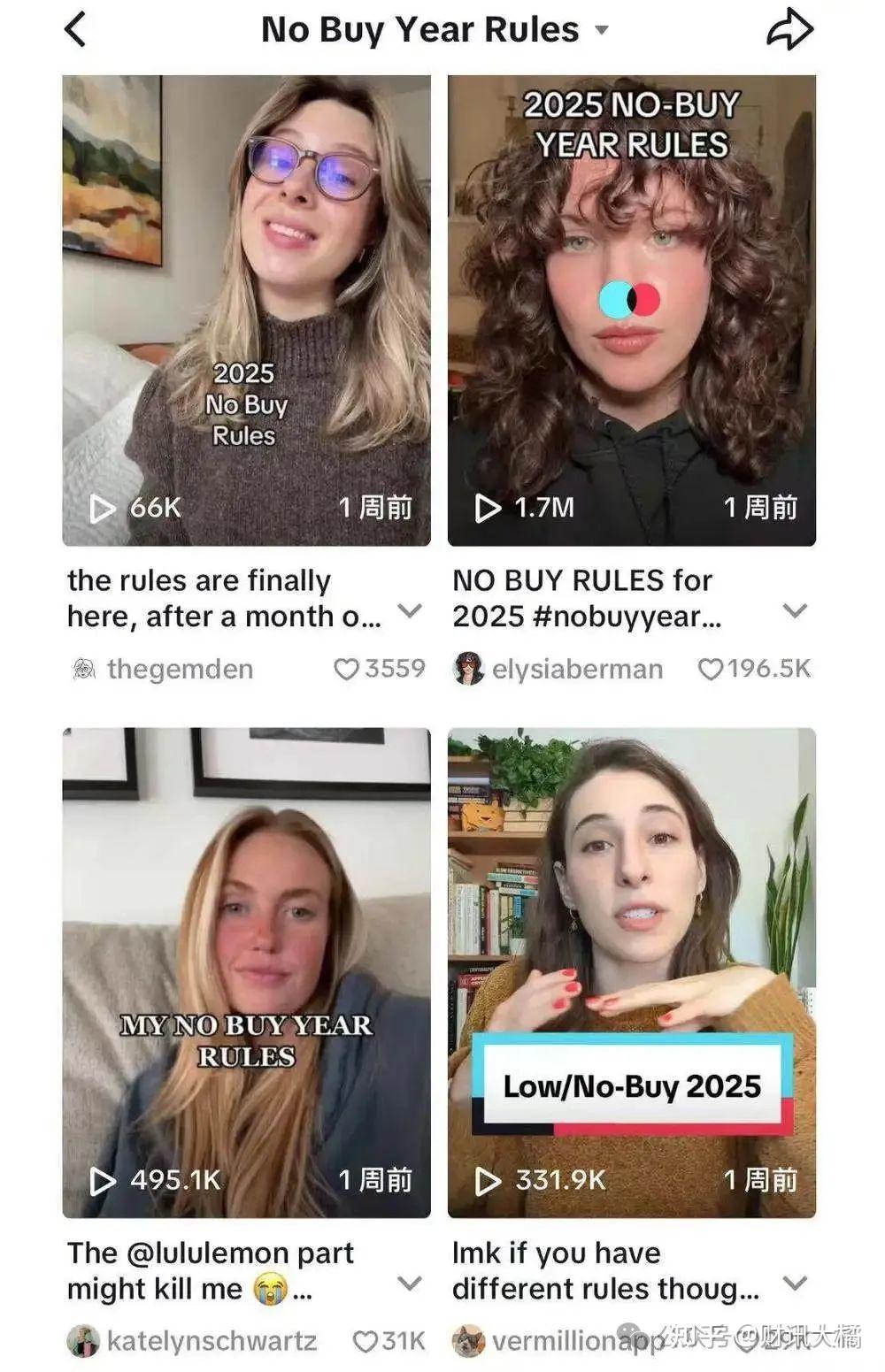Like thegemden's video with 3559 likes
The width and height of the screenshot is (885, 1372).
(346, 670)
